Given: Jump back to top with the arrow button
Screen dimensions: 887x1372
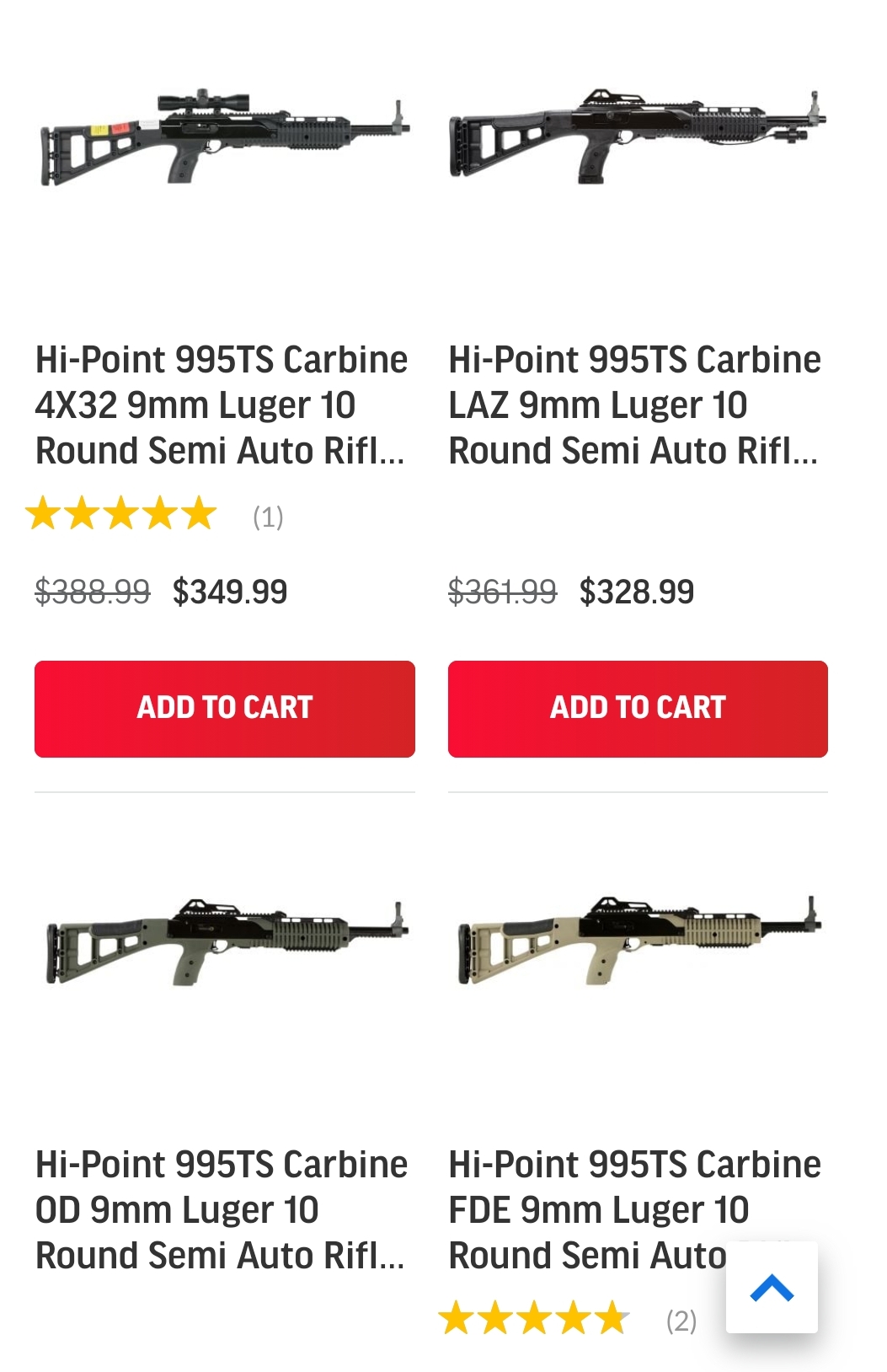Looking at the screenshot, I should [x=772, y=1287].
